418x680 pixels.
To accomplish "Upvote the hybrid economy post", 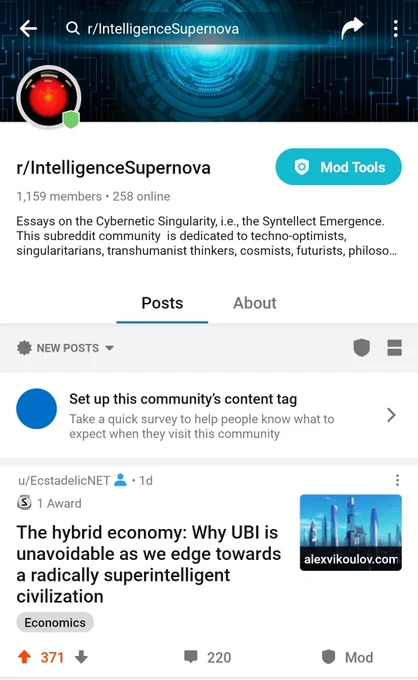I will point(24,657).
